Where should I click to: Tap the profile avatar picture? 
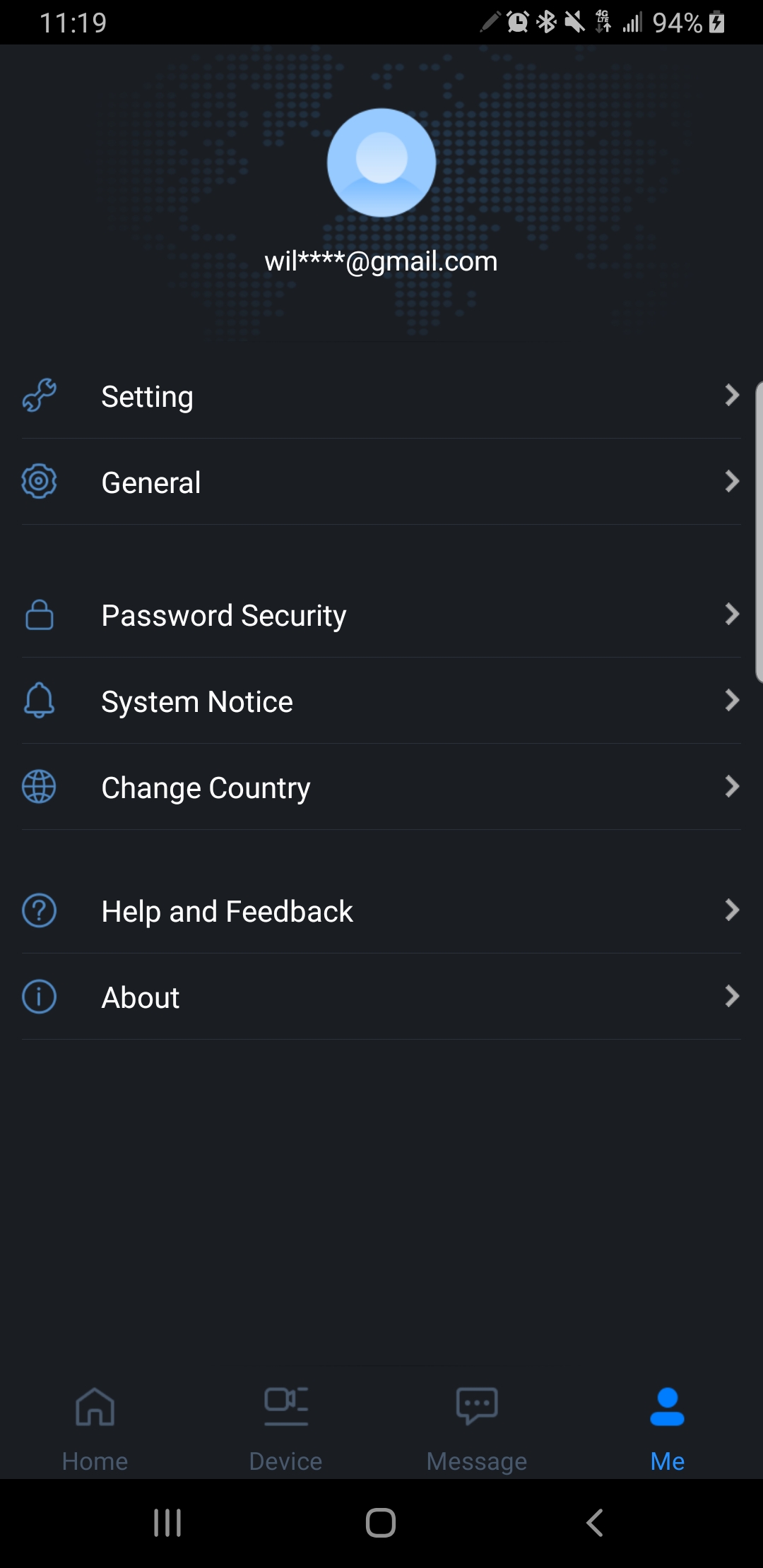381,162
